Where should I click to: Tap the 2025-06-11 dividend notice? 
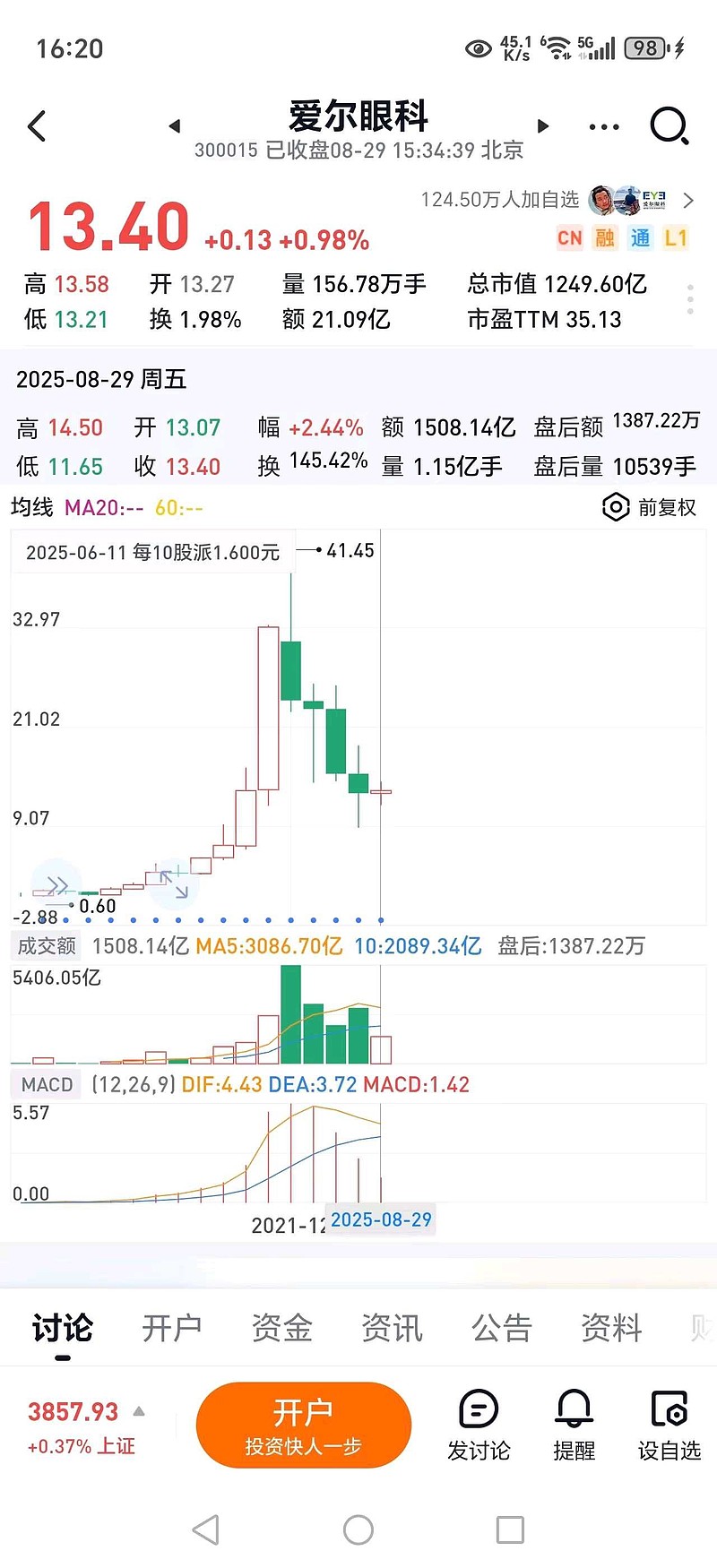click(152, 552)
